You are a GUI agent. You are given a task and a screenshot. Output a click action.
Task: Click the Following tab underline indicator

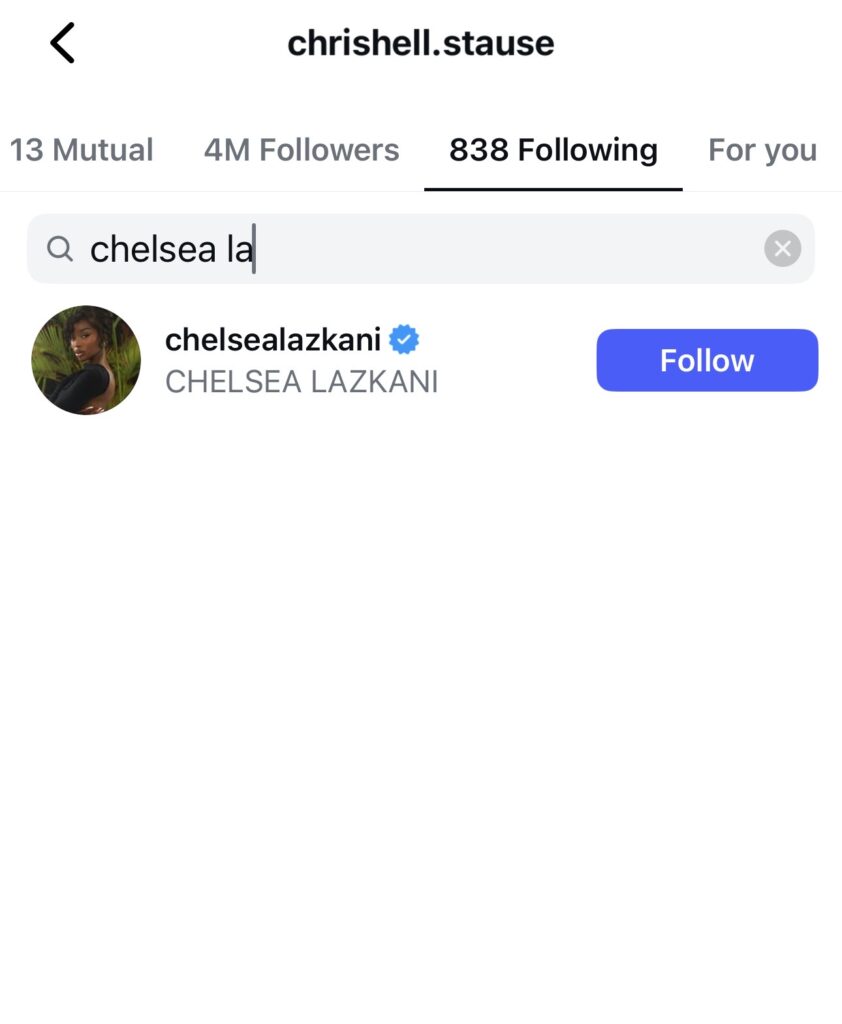pyautogui.click(x=553, y=185)
